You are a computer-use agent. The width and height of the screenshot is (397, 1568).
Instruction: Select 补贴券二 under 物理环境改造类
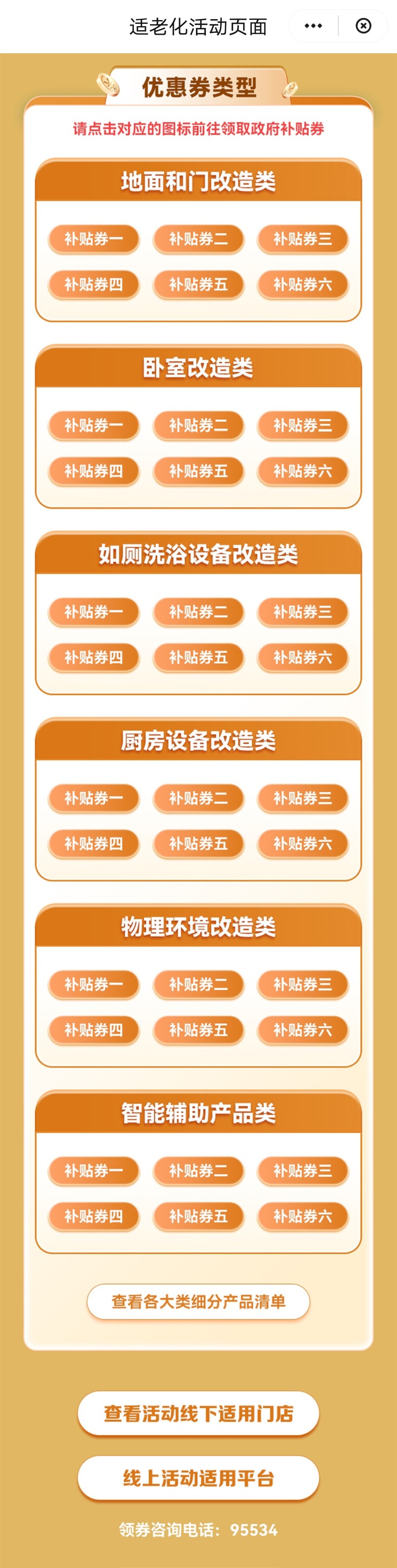click(198, 984)
